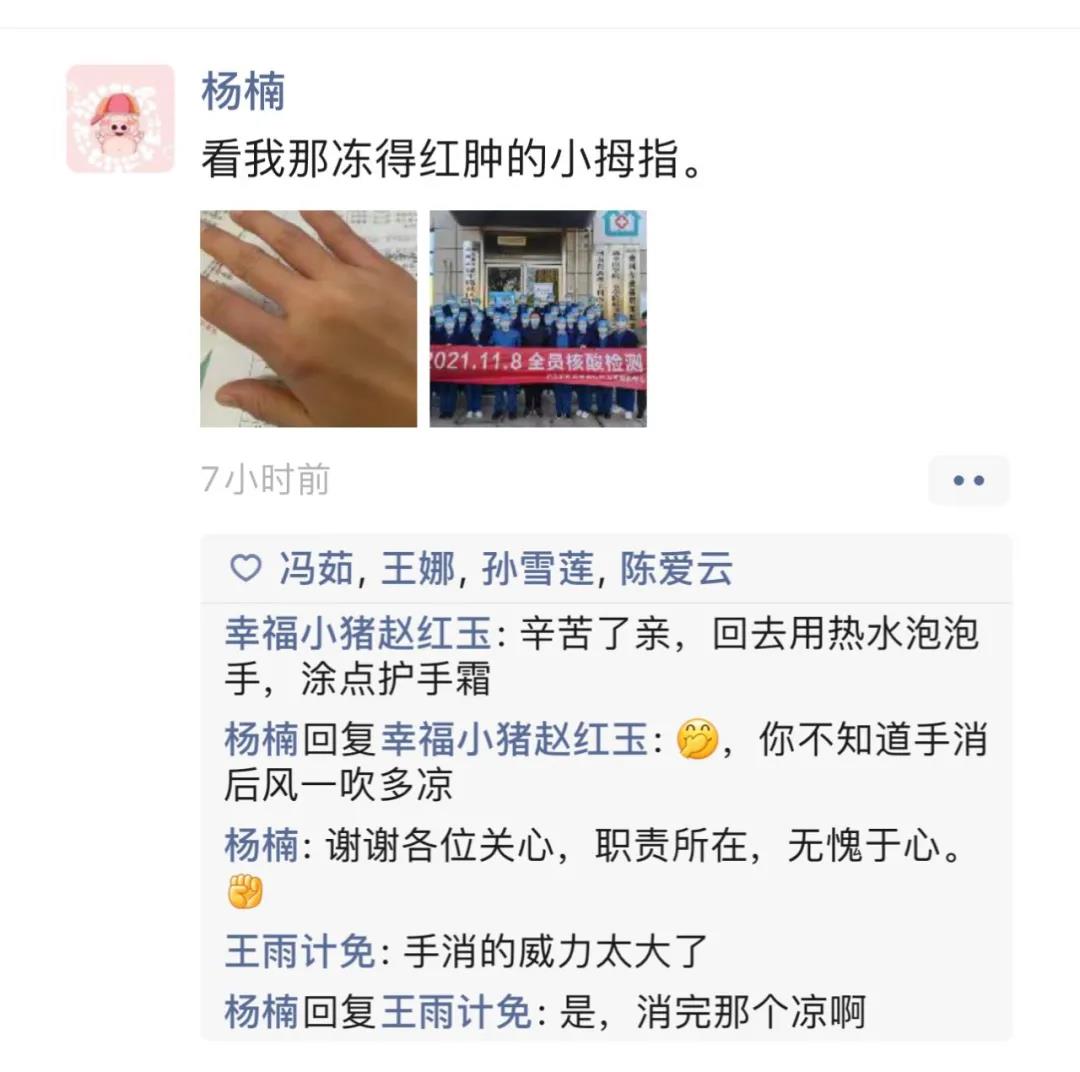Open liker 冯茹's profile

point(316,569)
